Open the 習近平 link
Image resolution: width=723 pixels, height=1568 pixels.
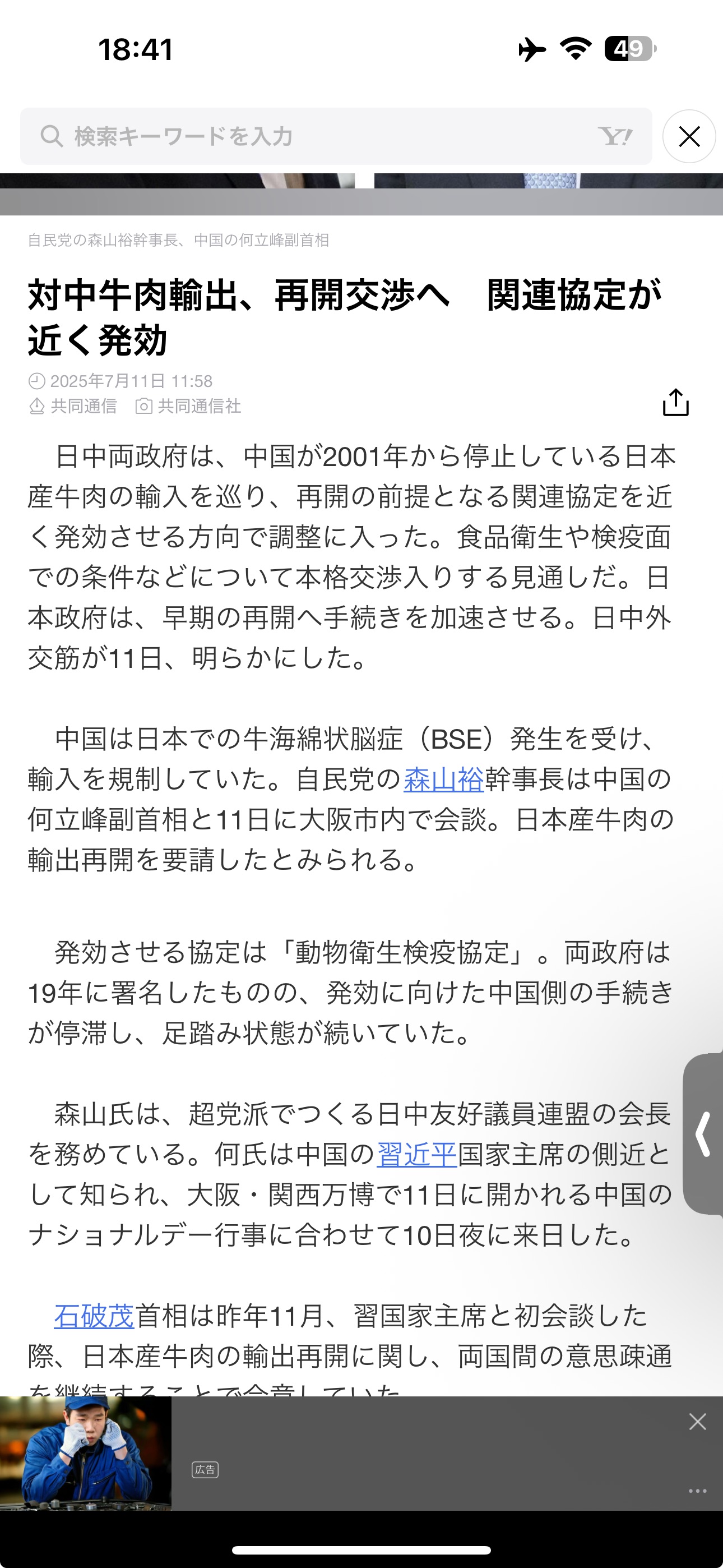pos(417,1154)
